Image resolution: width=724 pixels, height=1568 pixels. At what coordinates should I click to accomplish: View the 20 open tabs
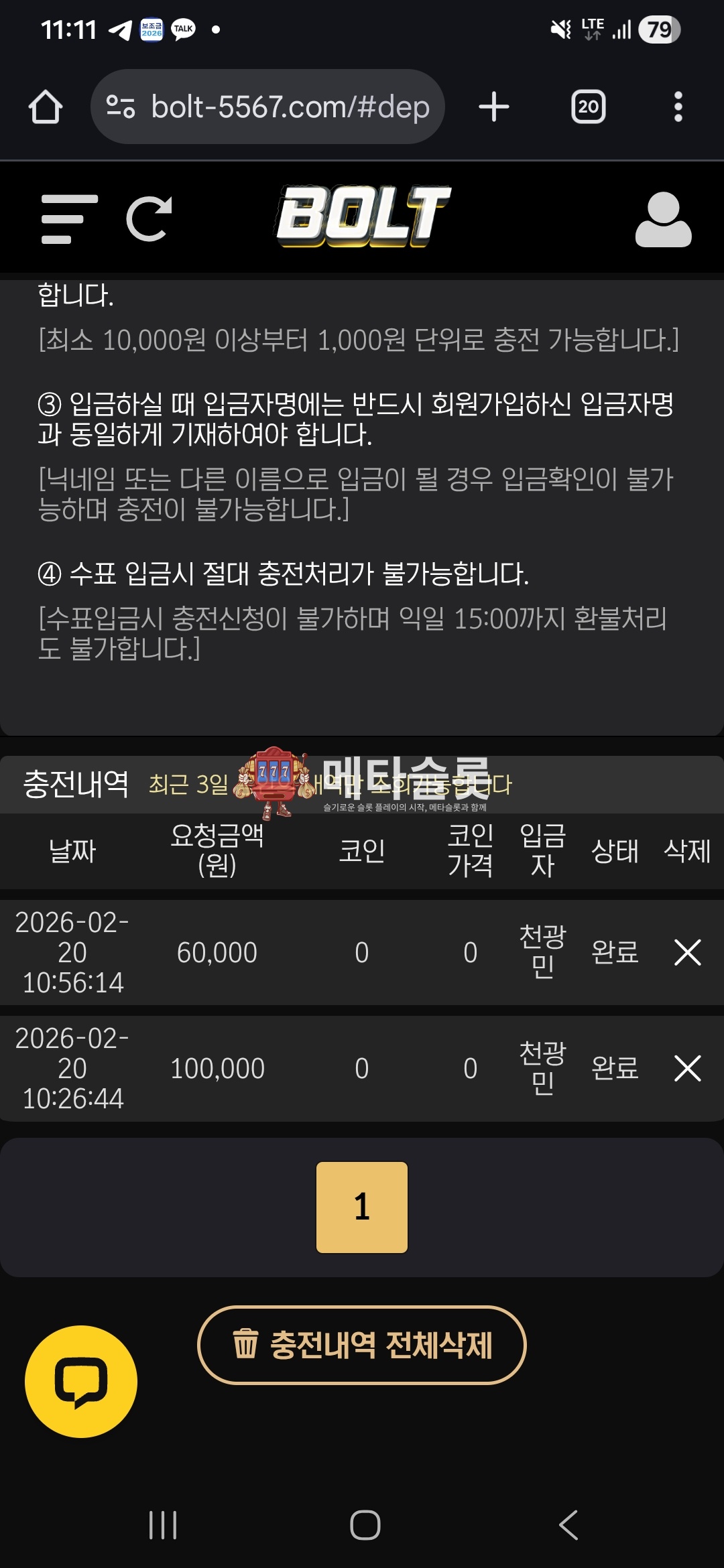pos(588,107)
